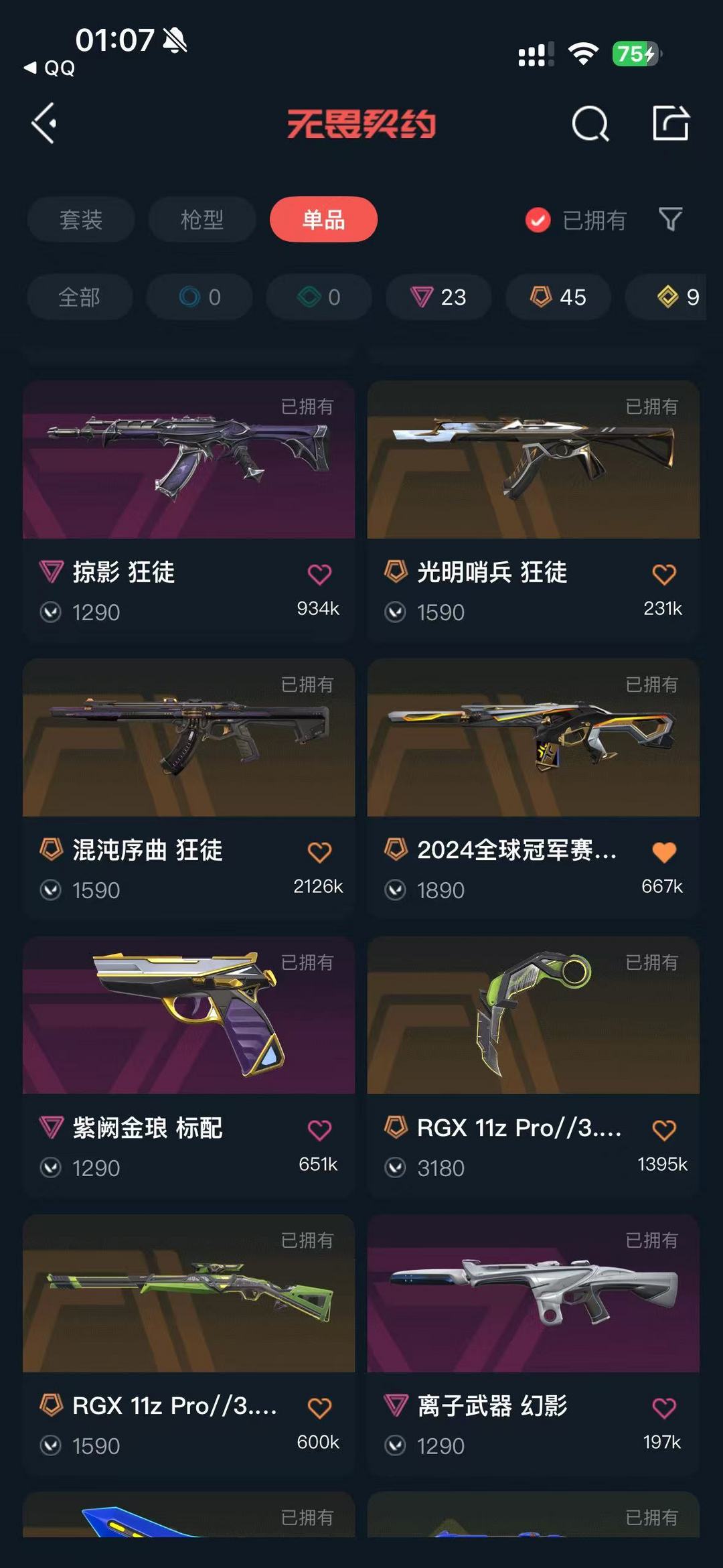This screenshot has height=1568, width=723.
Task: Like the 光明哨兵 狂徒 skin
Action: coord(664,574)
